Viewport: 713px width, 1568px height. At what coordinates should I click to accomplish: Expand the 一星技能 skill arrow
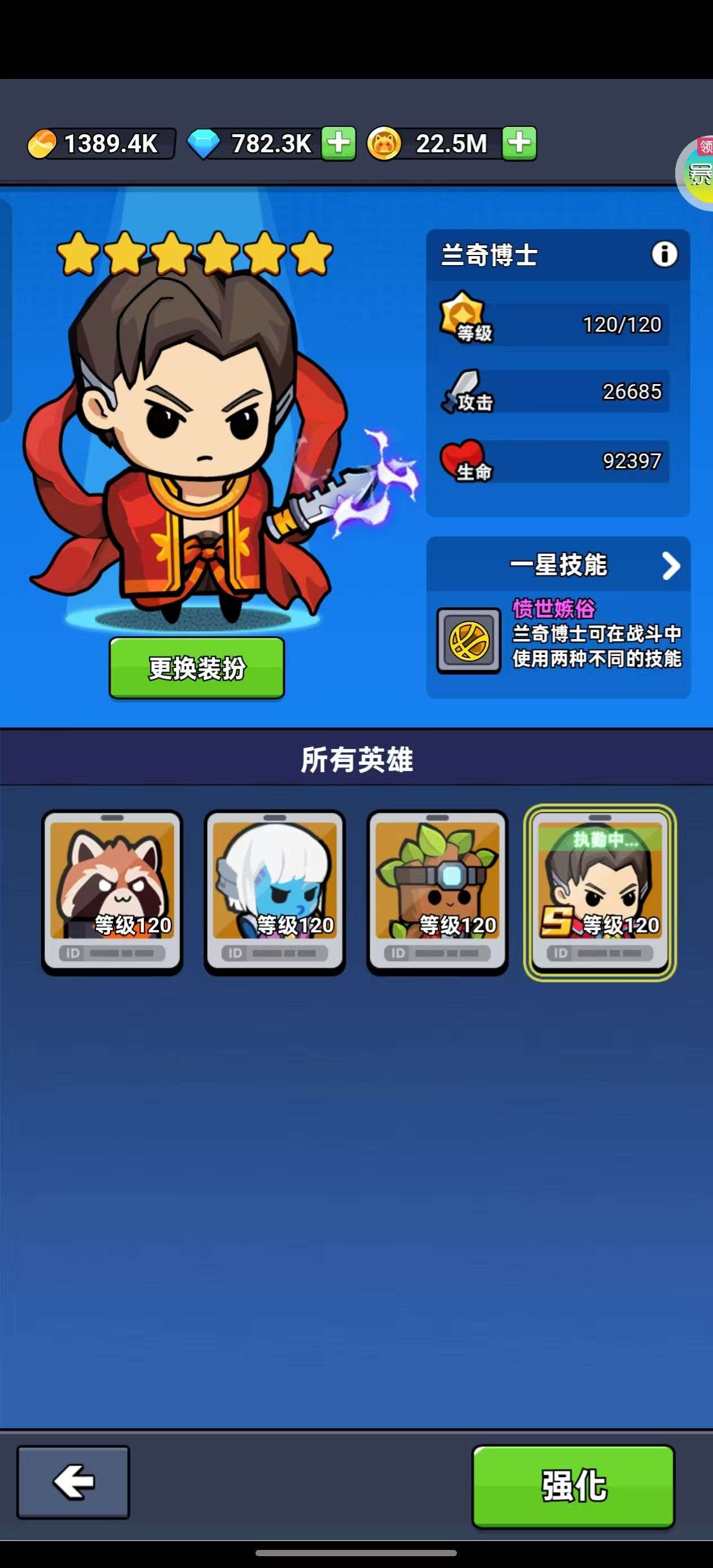click(670, 566)
